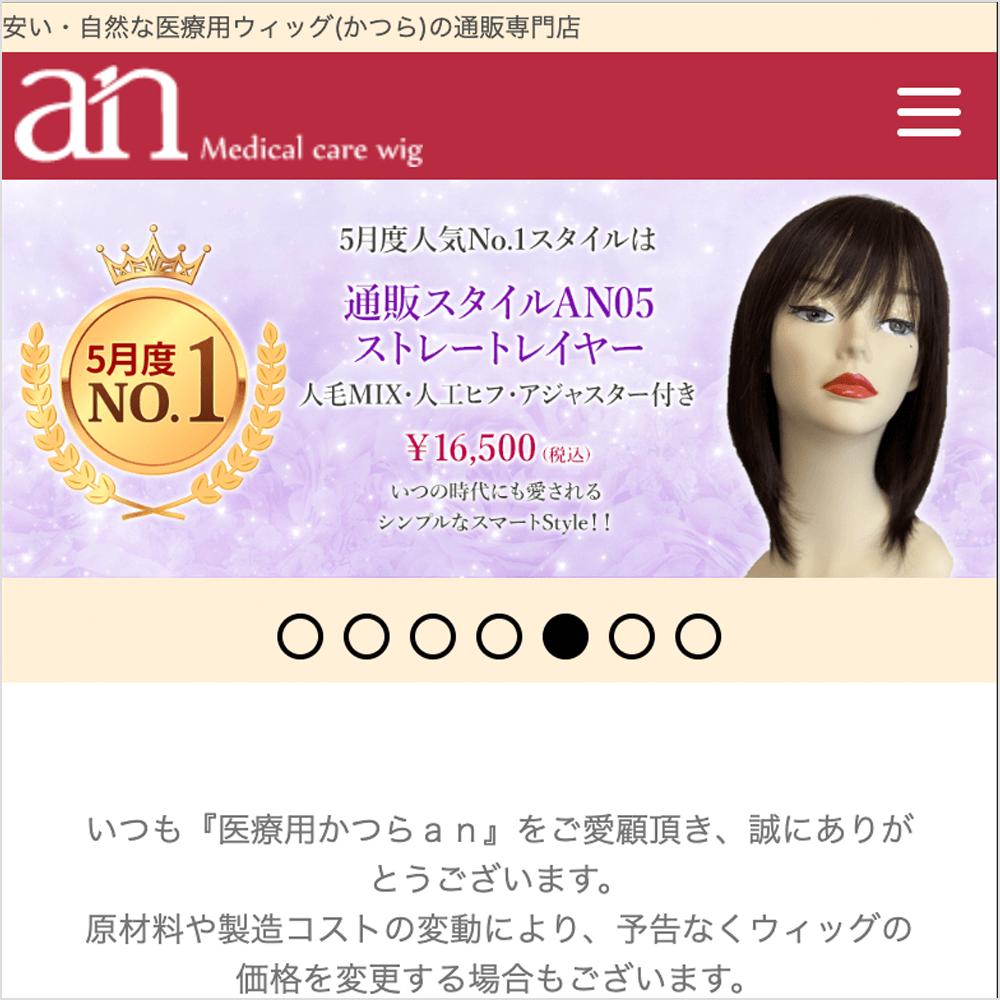The image size is (1000, 1000).
Task: Tap the an Medical care wig logo
Action: coord(218,117)
